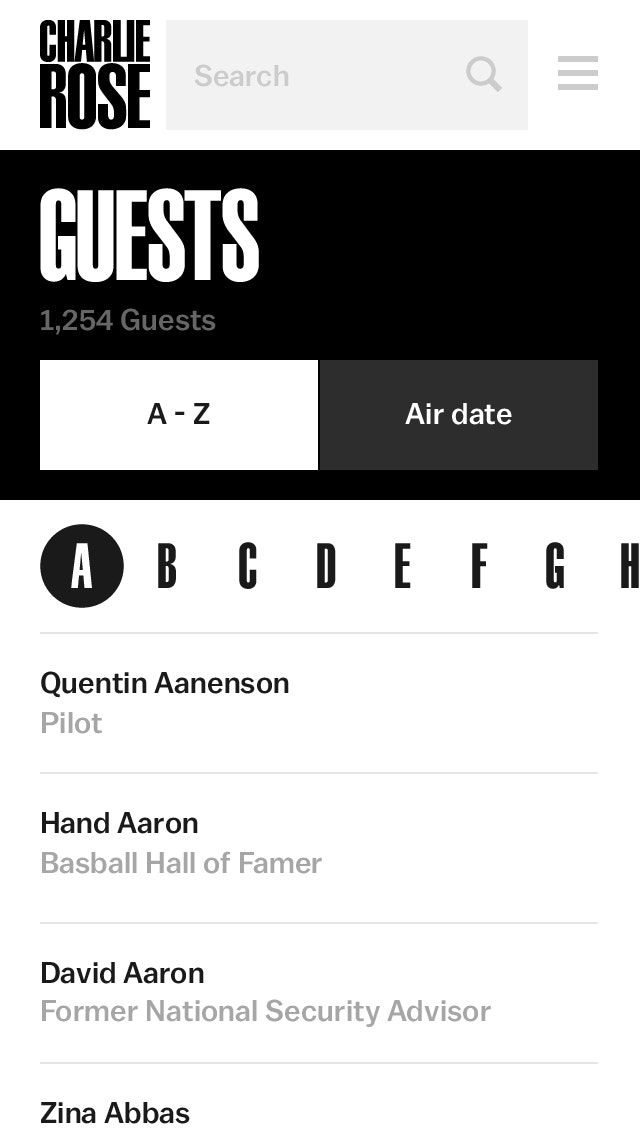Open Zina Abbas's guest entry
The image size is (640, 1140).
[x=115, y=1112]
